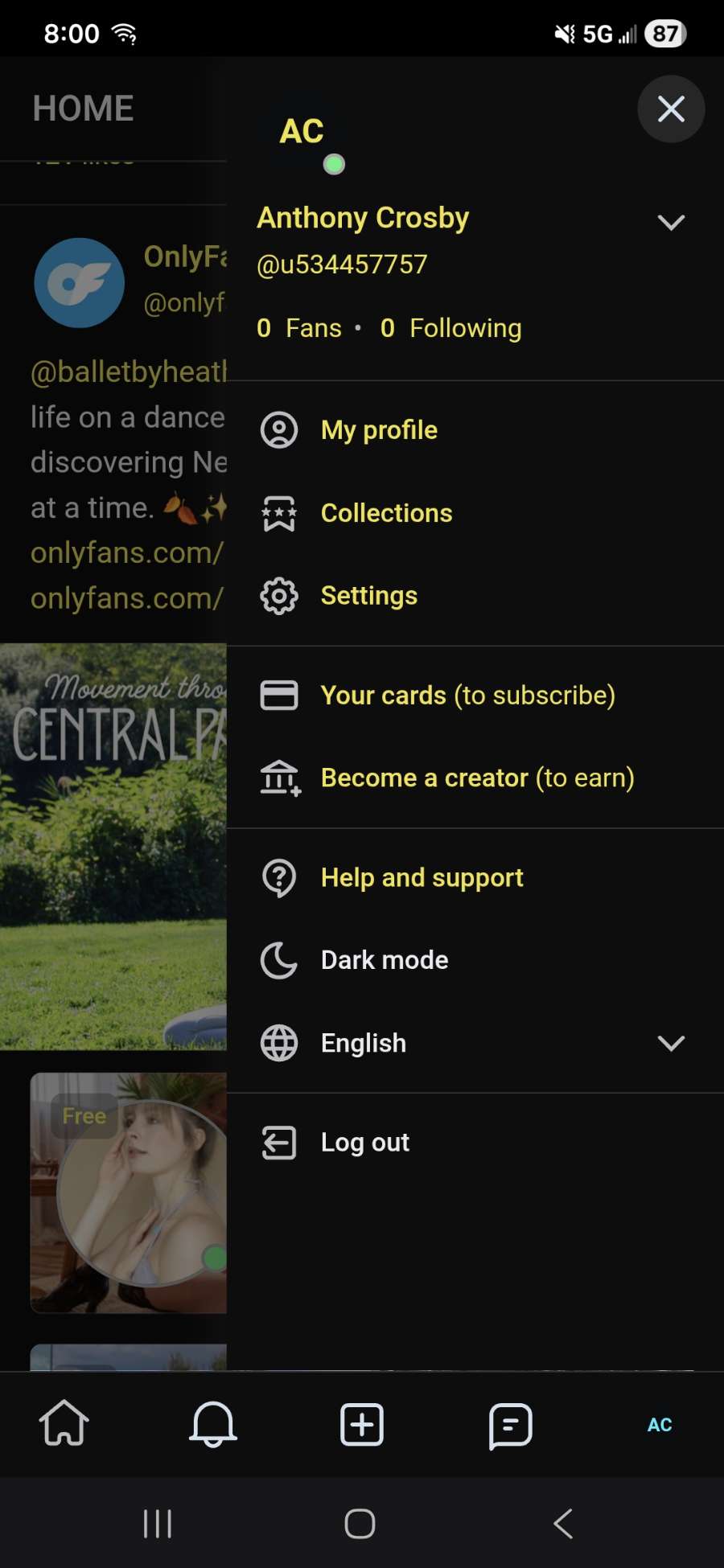Create a new post
This screenshot has width=724, height=1568.
click(362, 1424)
